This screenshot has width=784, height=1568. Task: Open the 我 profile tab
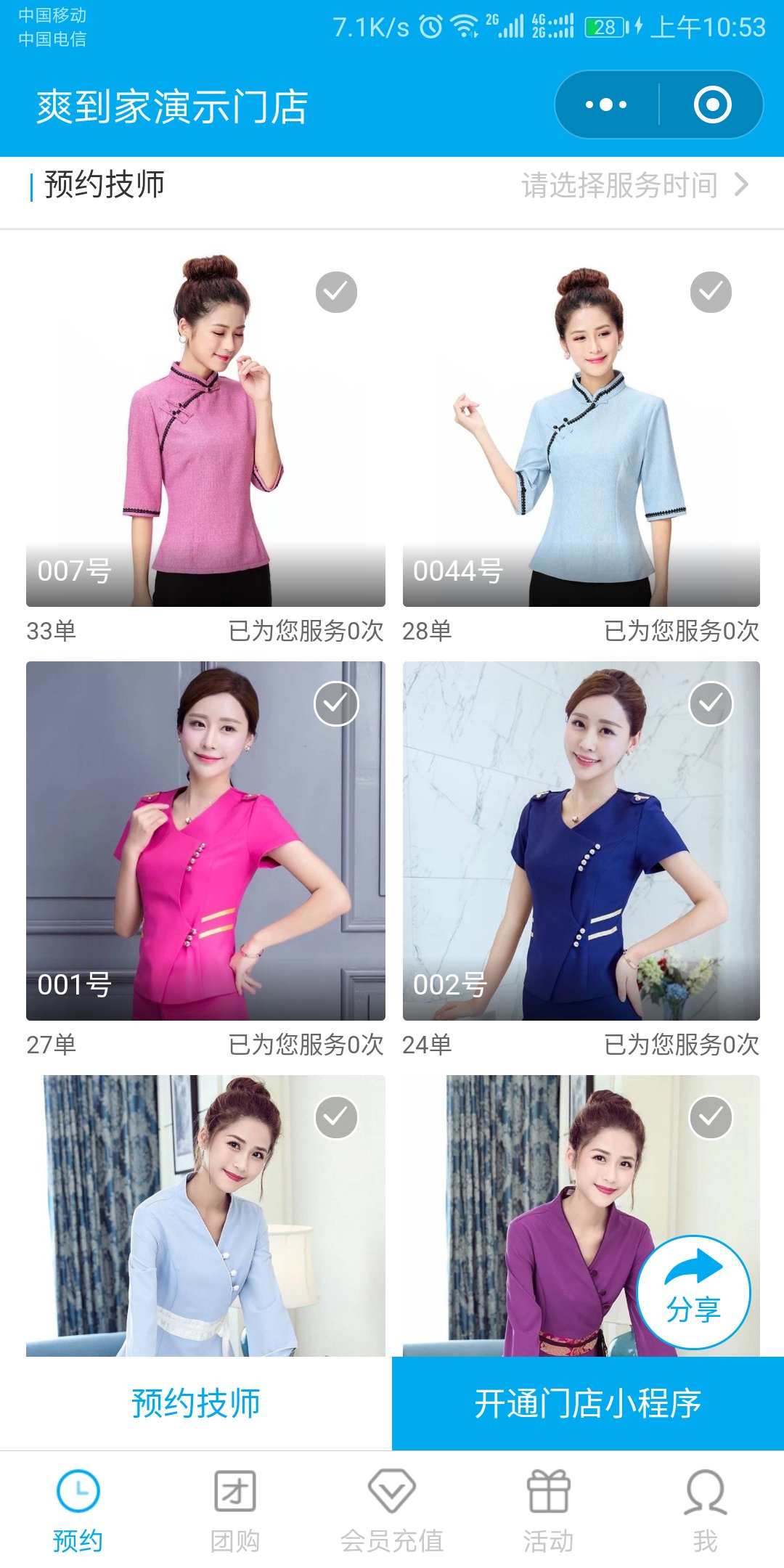(x=706, y=1510)
